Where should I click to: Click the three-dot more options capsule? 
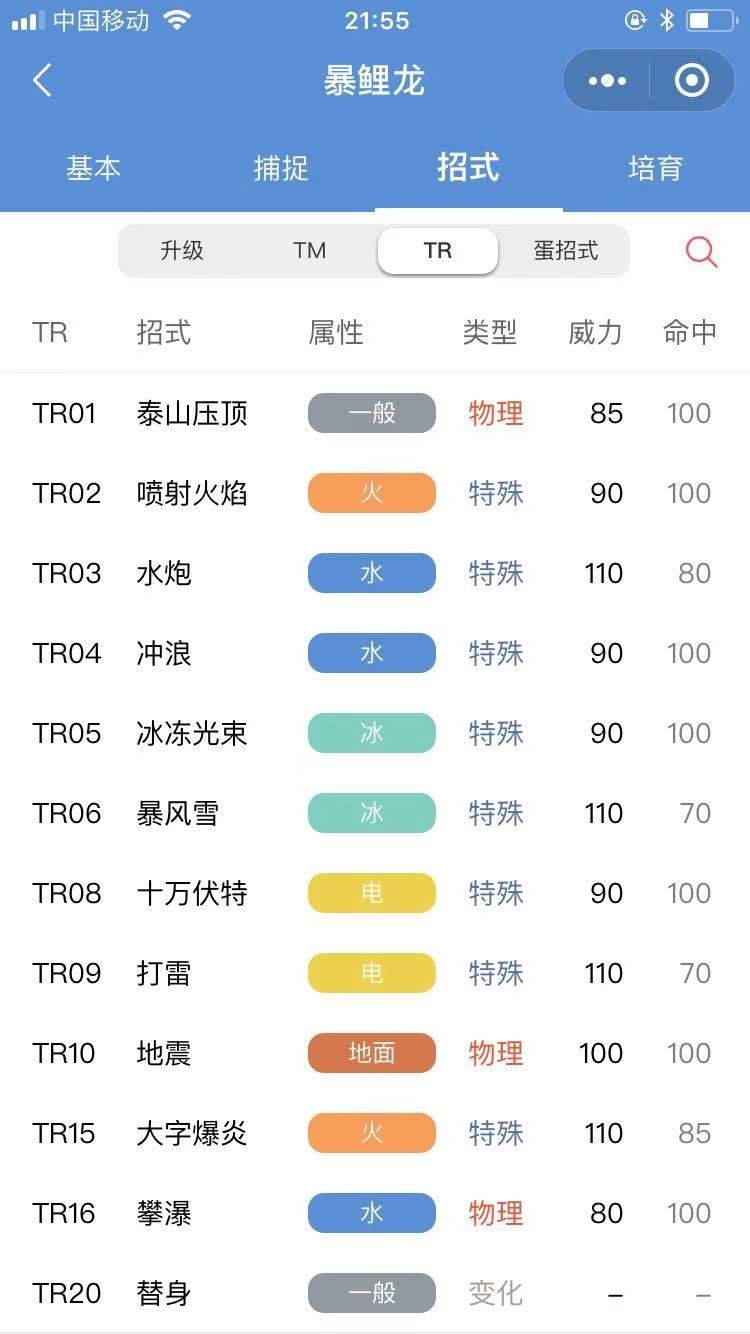pos(607,80)
